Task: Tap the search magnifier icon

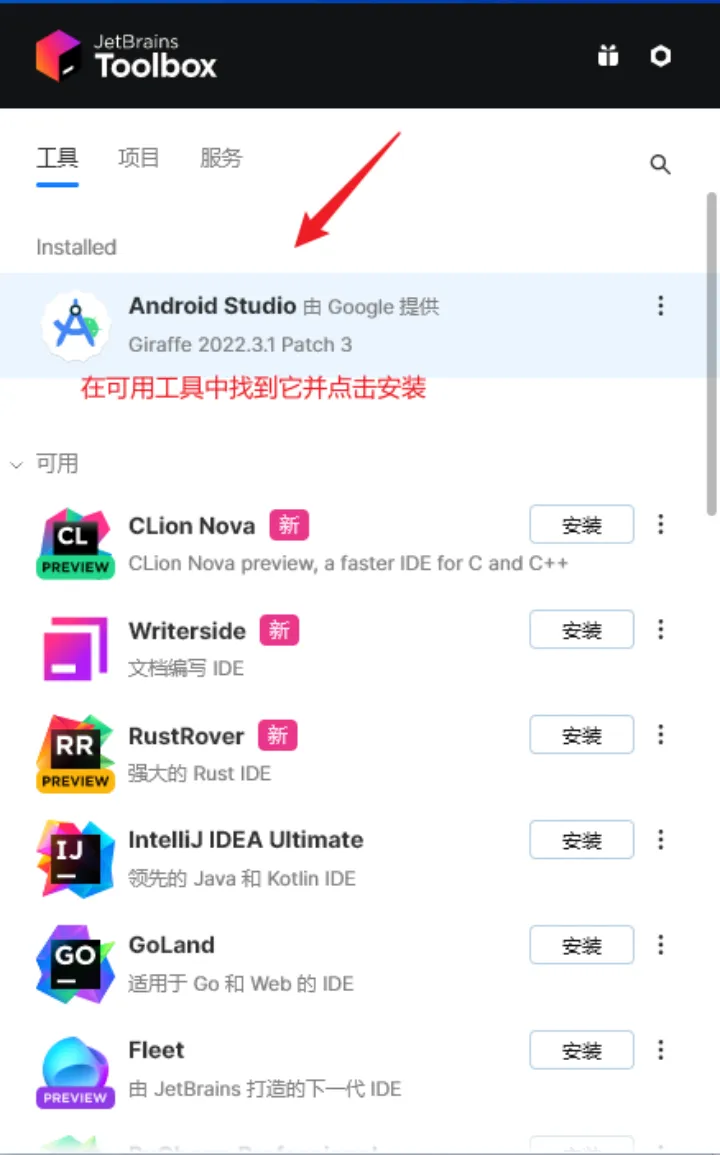Action: click(x=660, y=164)
